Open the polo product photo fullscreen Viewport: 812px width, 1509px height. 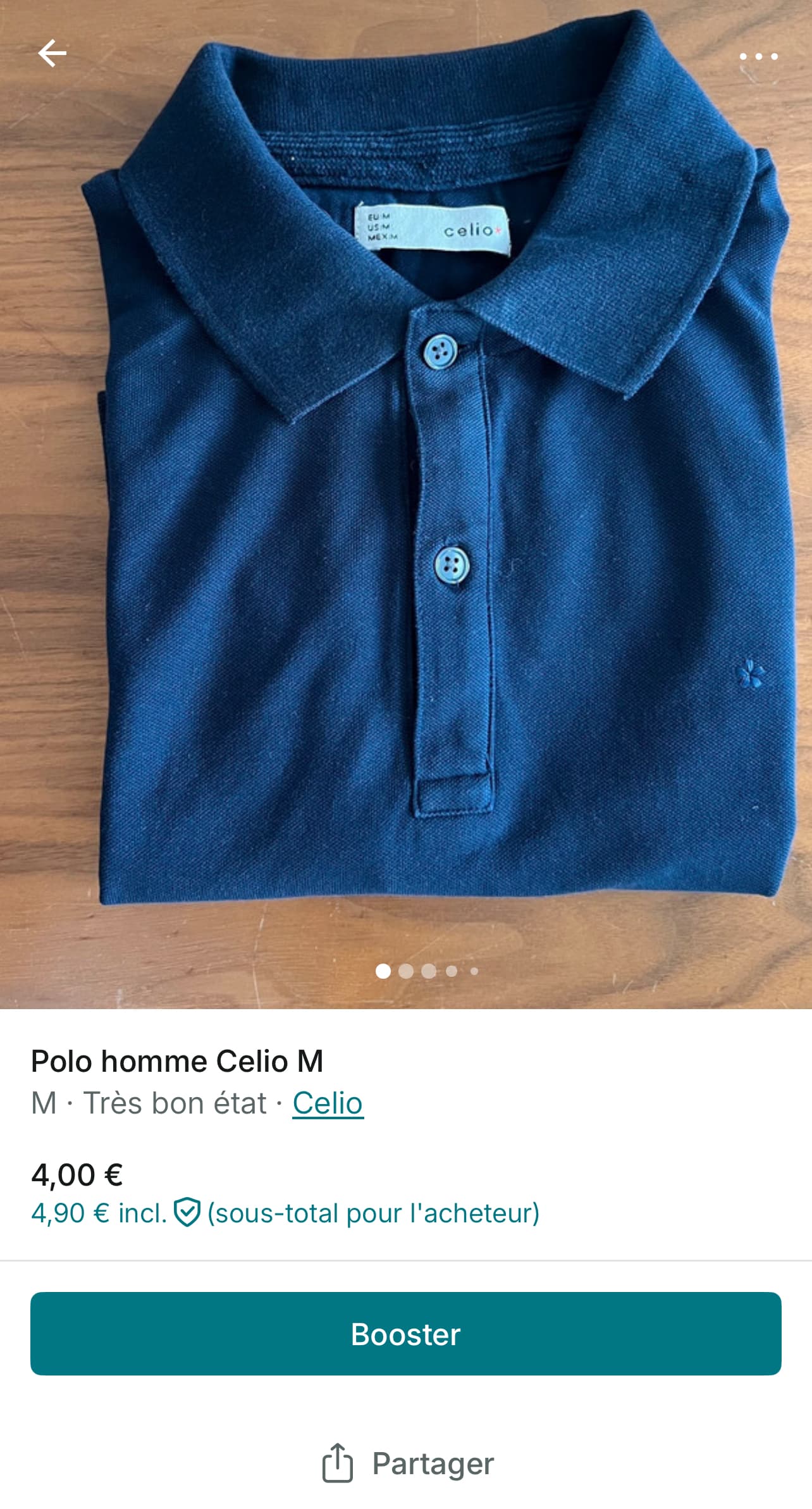coord(406,506)
